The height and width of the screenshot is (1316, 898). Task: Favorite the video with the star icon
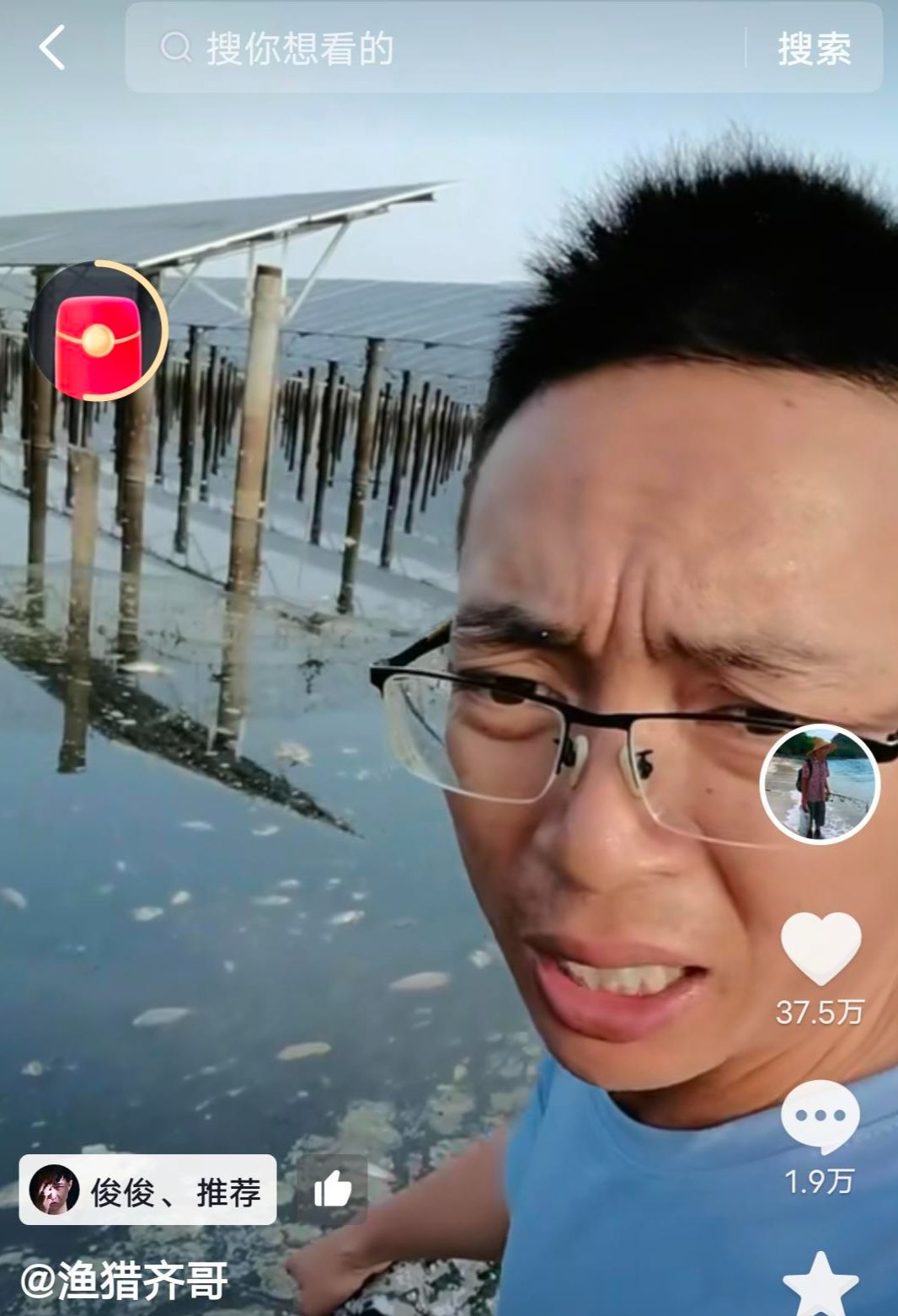tap(820, 1285)
